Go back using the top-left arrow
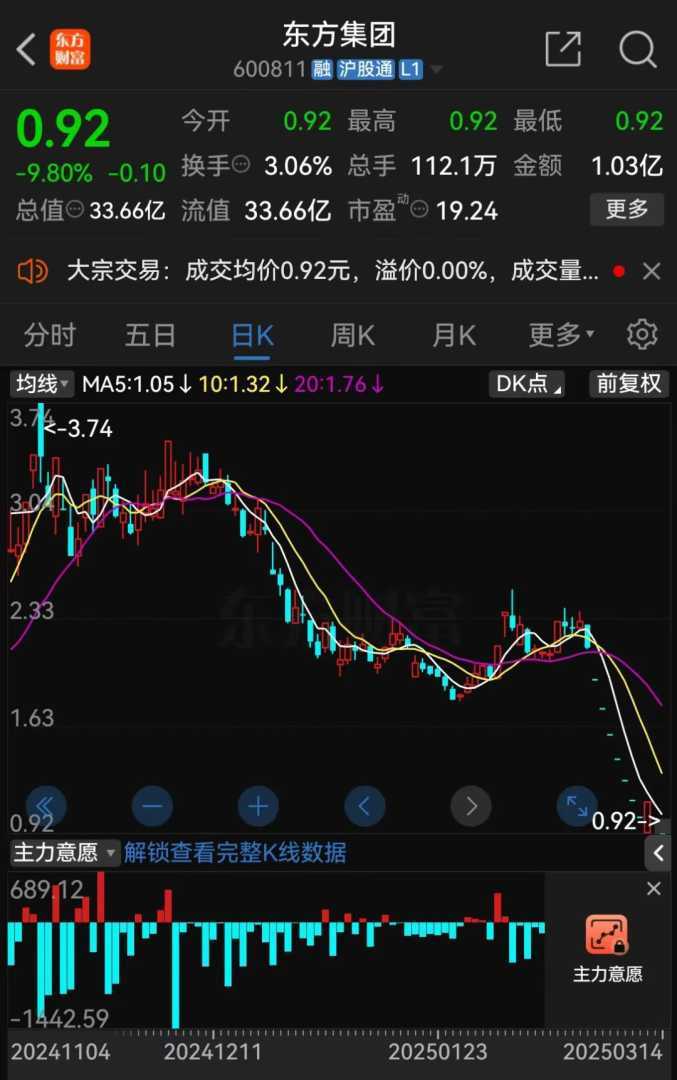Screen dimensions: 677x1080 pos(26,49)
